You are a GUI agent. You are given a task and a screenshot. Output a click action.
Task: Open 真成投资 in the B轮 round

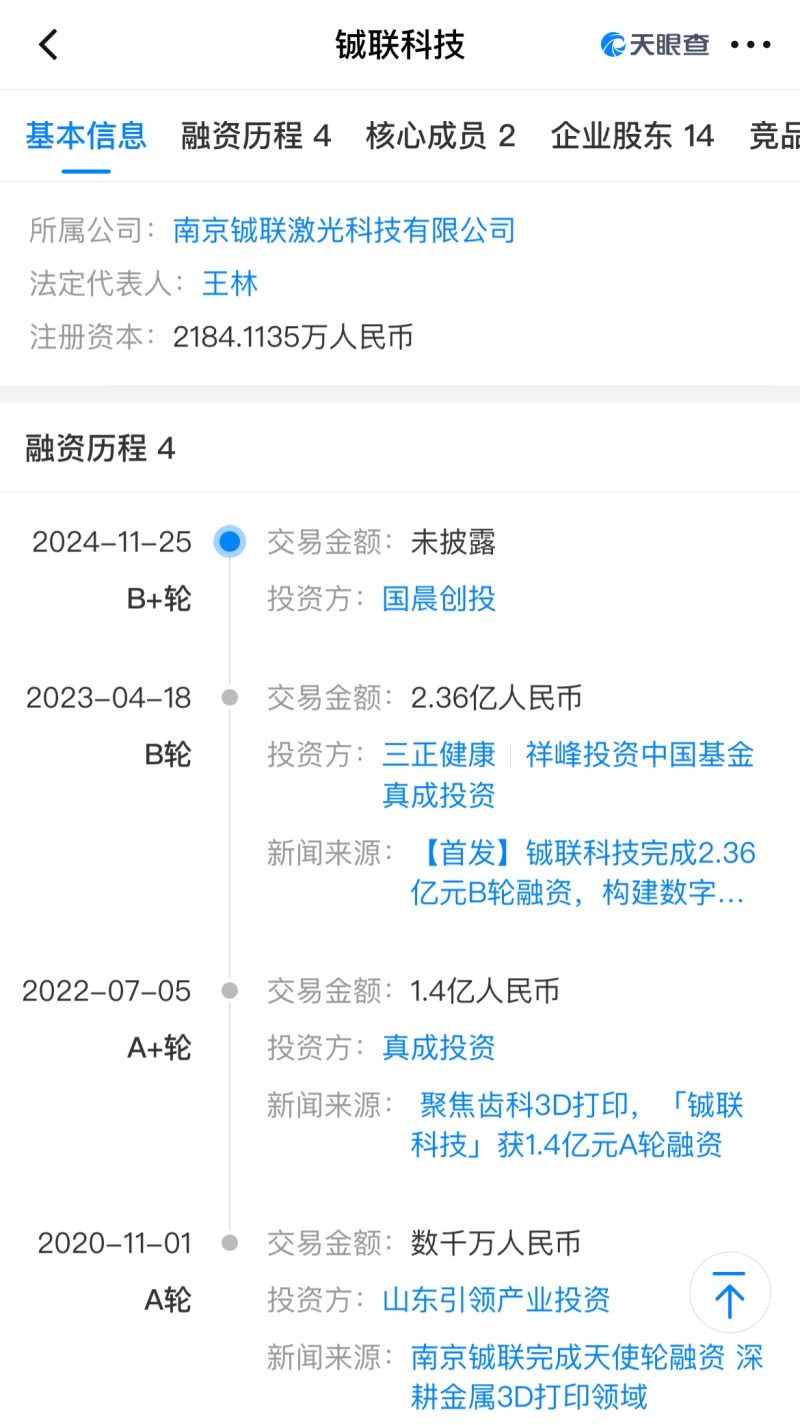[439, 795]
